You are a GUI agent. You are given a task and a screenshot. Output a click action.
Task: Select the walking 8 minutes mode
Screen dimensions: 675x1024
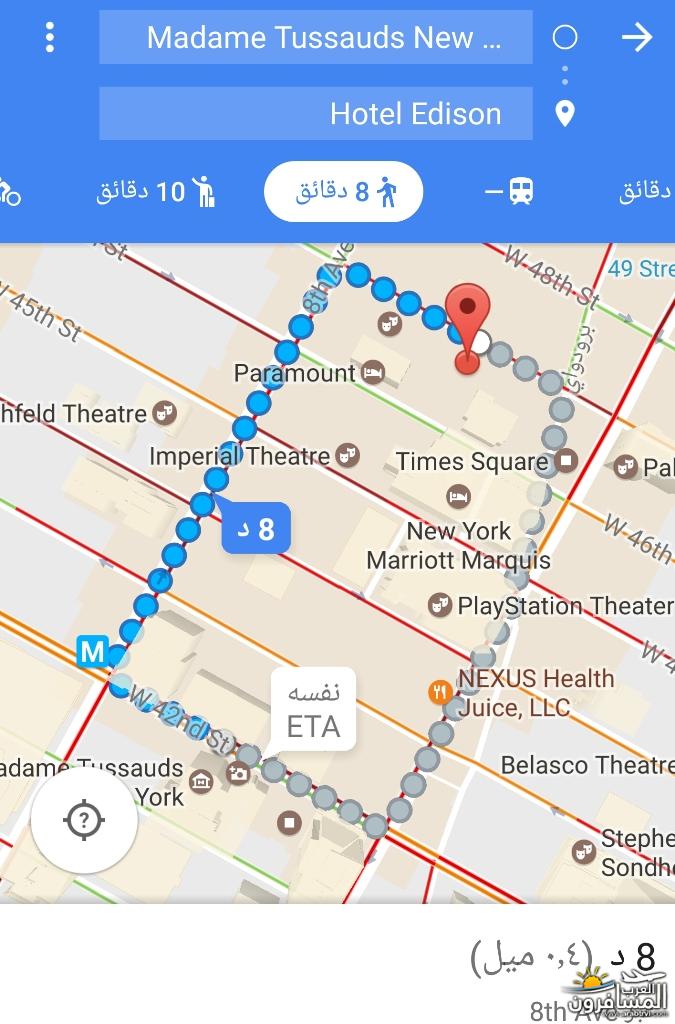point(344,191)
